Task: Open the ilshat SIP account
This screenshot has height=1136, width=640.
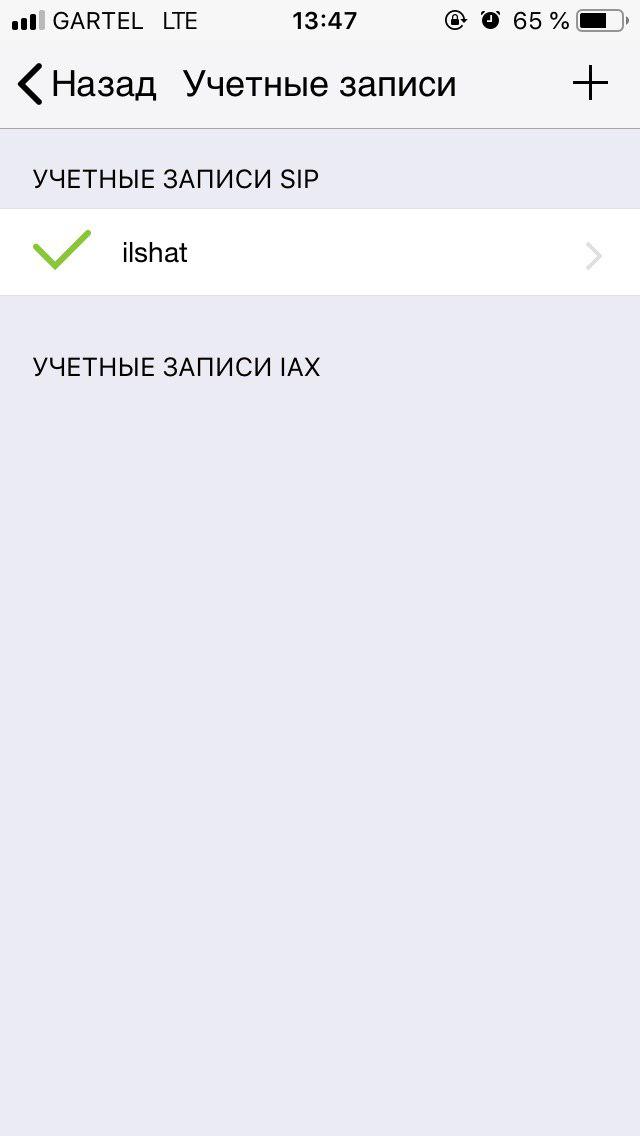Action: click(x=320, y=253)
